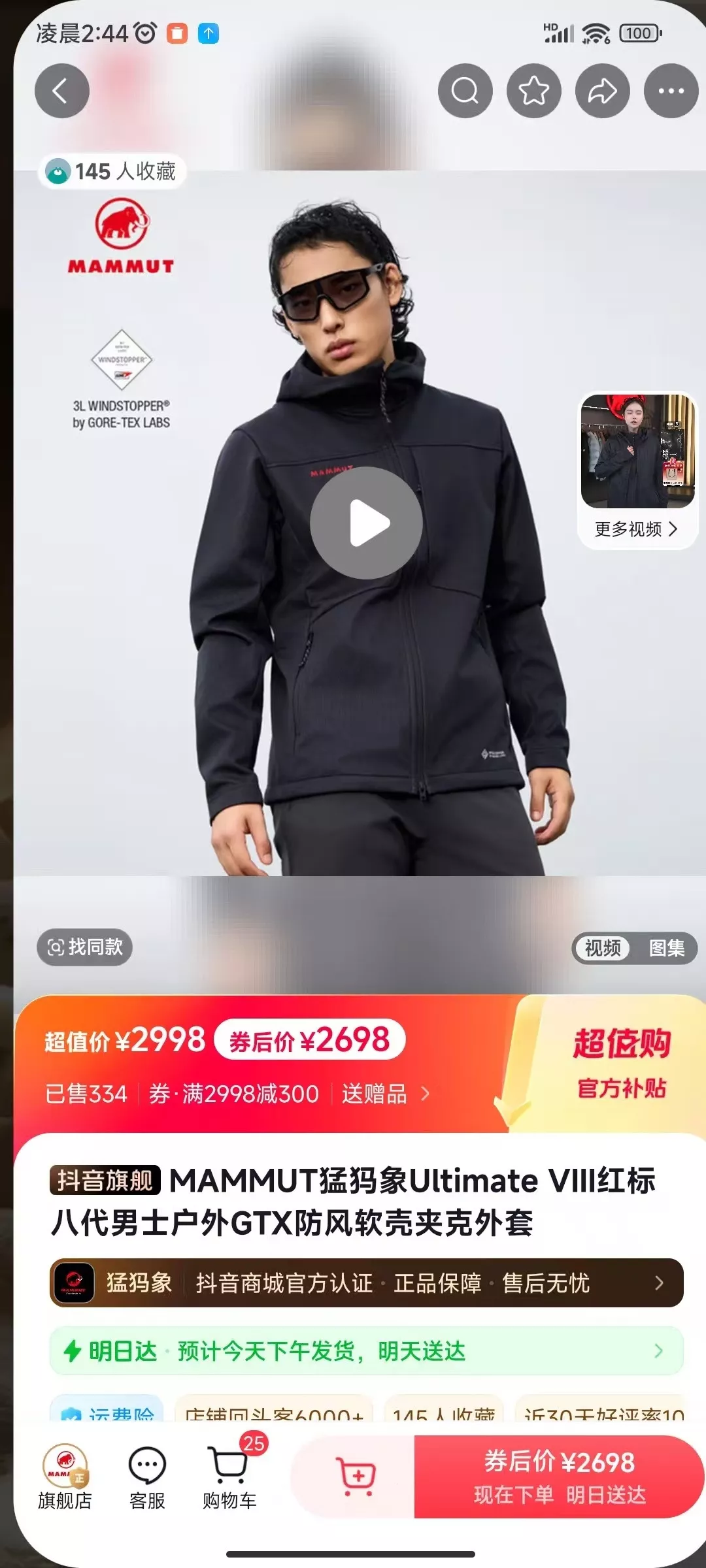
Task: Switch to the 图集 gallery view
Action: (666, 948)
